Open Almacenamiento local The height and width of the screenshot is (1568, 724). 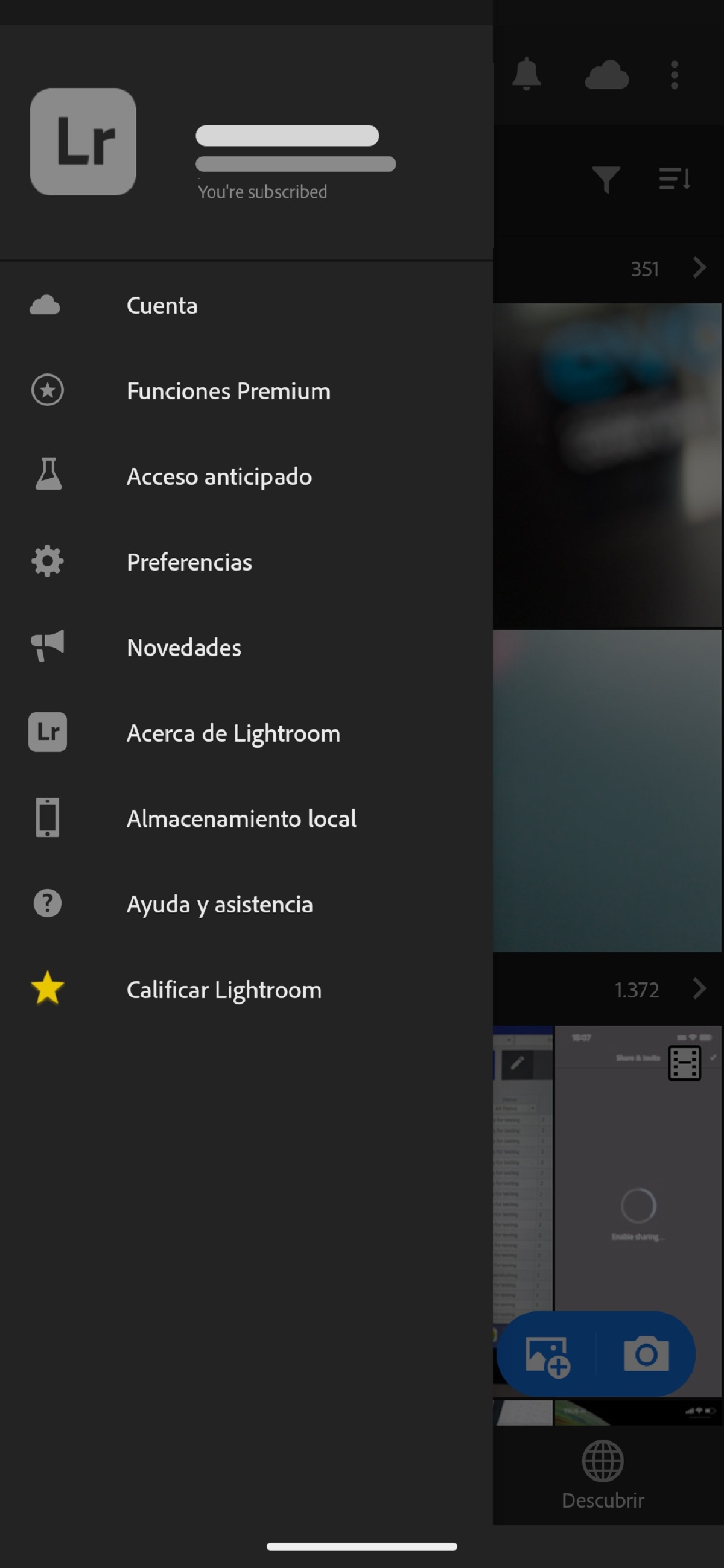click(241, 819)
